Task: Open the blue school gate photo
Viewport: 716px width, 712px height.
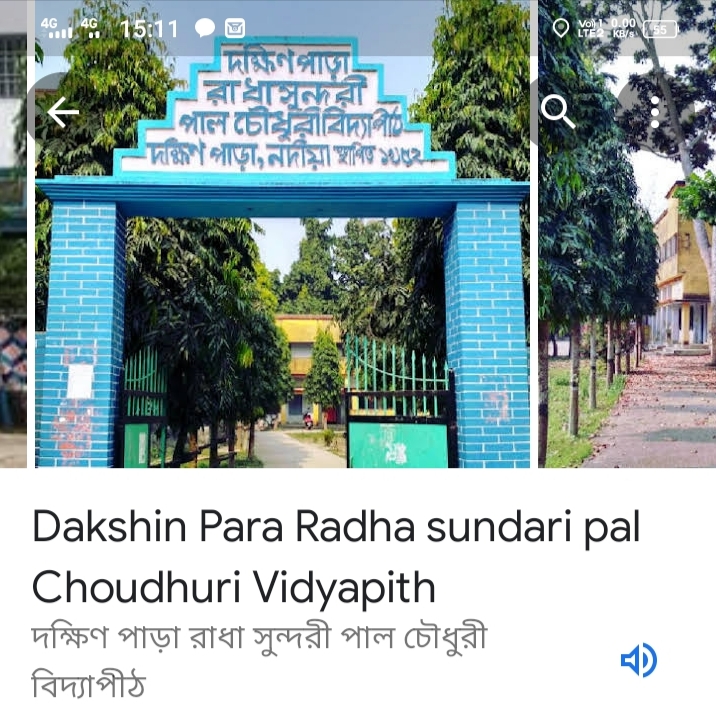Action: pyautogui.click(x=285, y=300)
